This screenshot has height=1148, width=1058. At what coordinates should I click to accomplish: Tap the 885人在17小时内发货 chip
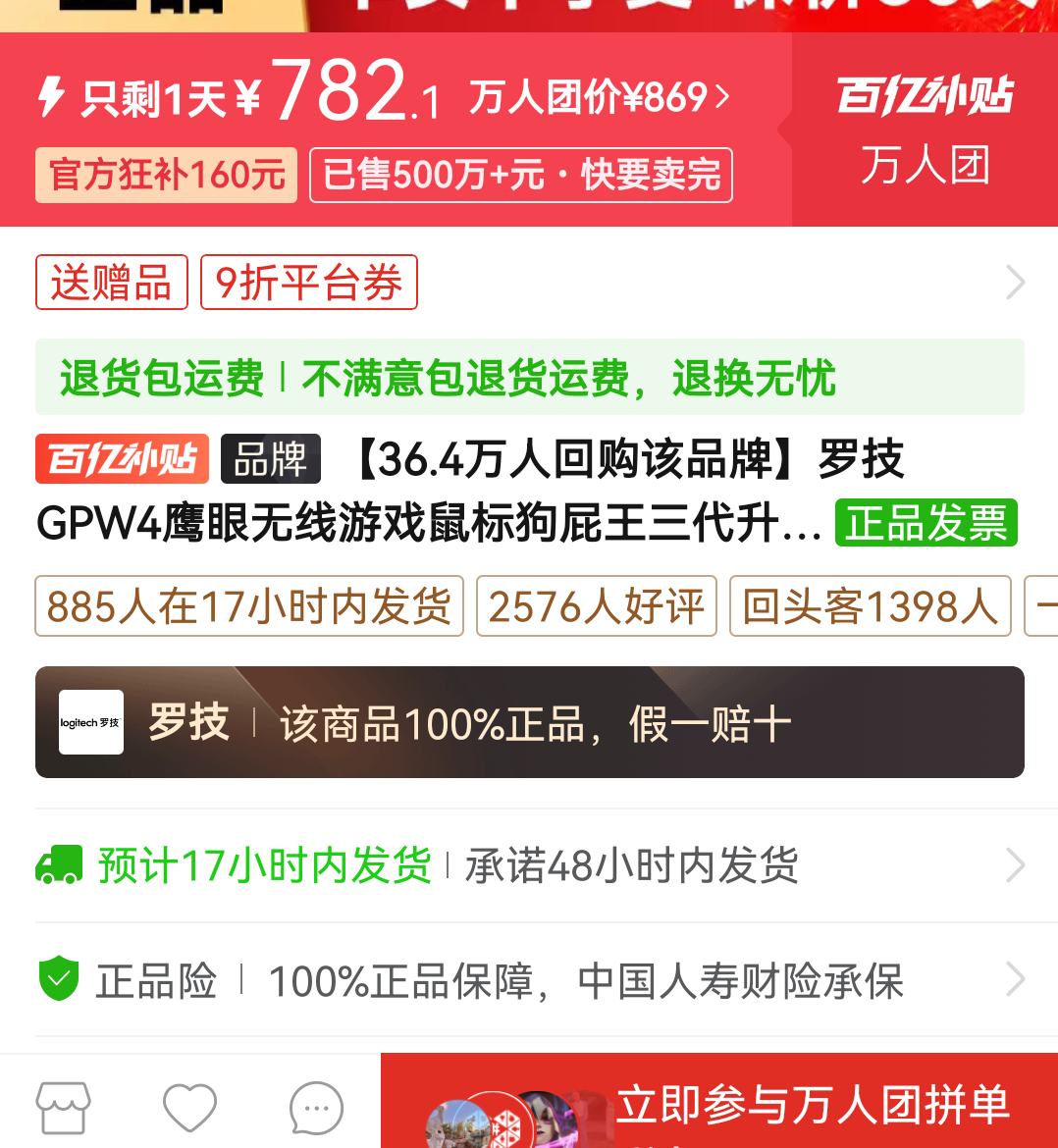coord(248,606)
